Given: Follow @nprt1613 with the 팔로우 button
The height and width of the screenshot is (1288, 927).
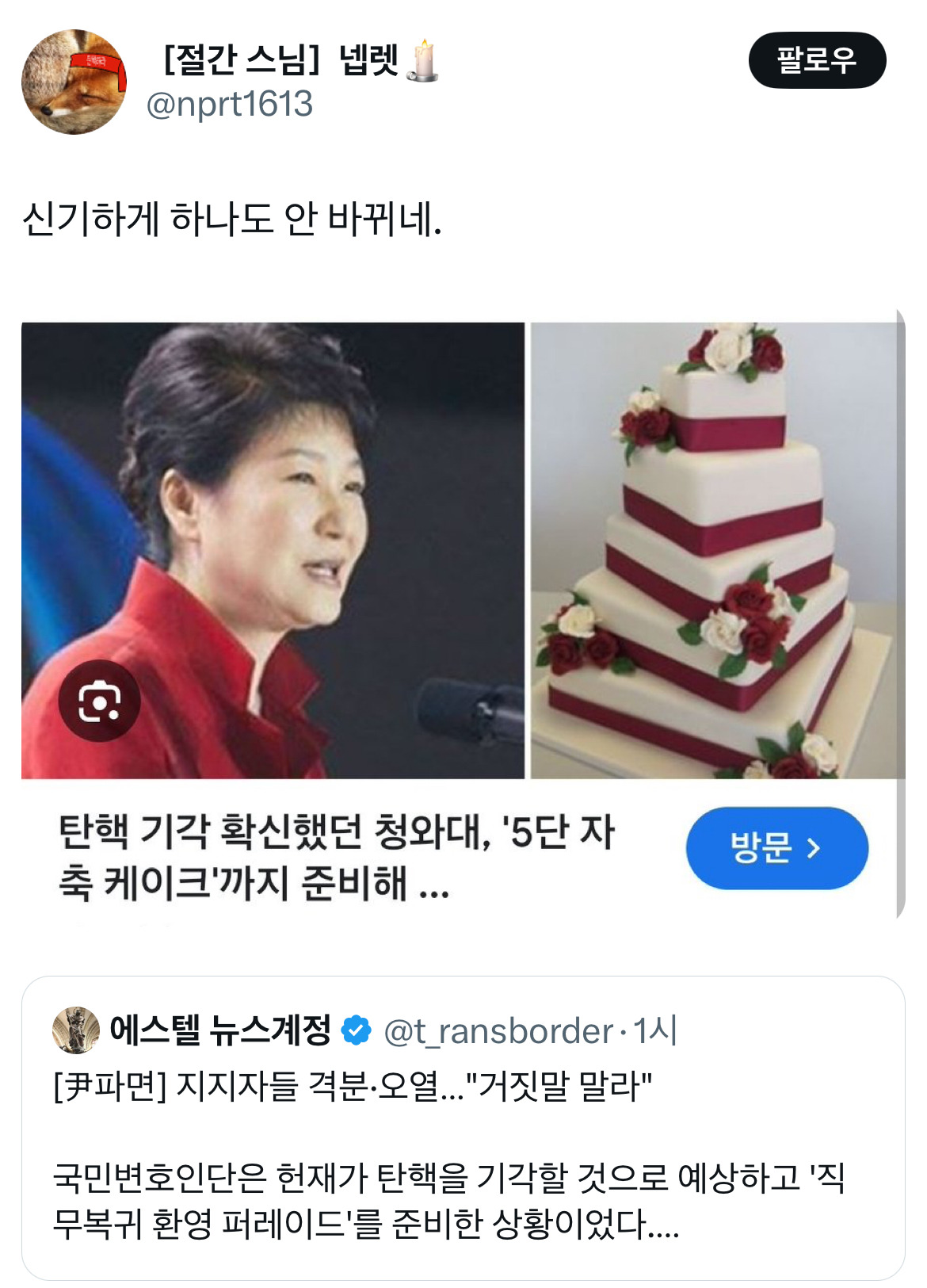Looking at the screenshot, I should (817, 60).
